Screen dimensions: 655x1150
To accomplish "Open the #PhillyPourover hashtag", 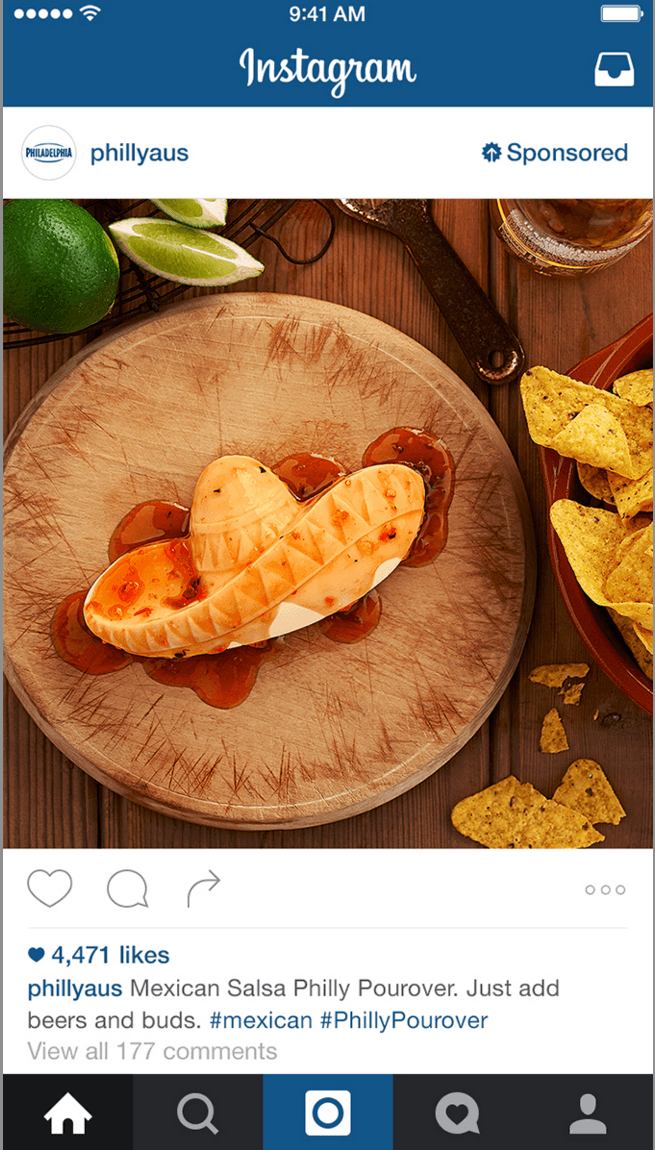I will click(x=404, y=1021).
